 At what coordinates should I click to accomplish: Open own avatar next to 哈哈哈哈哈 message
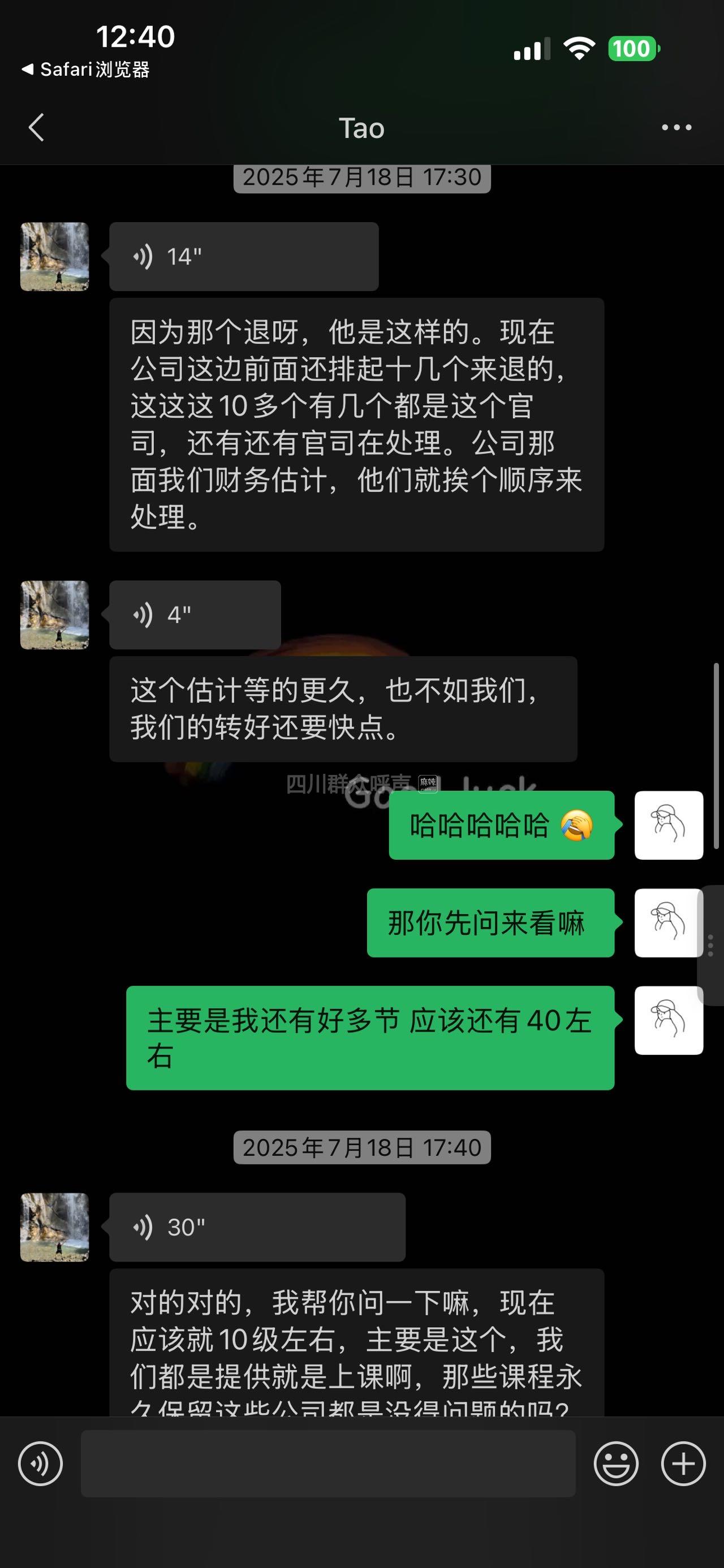click(669, 825)
